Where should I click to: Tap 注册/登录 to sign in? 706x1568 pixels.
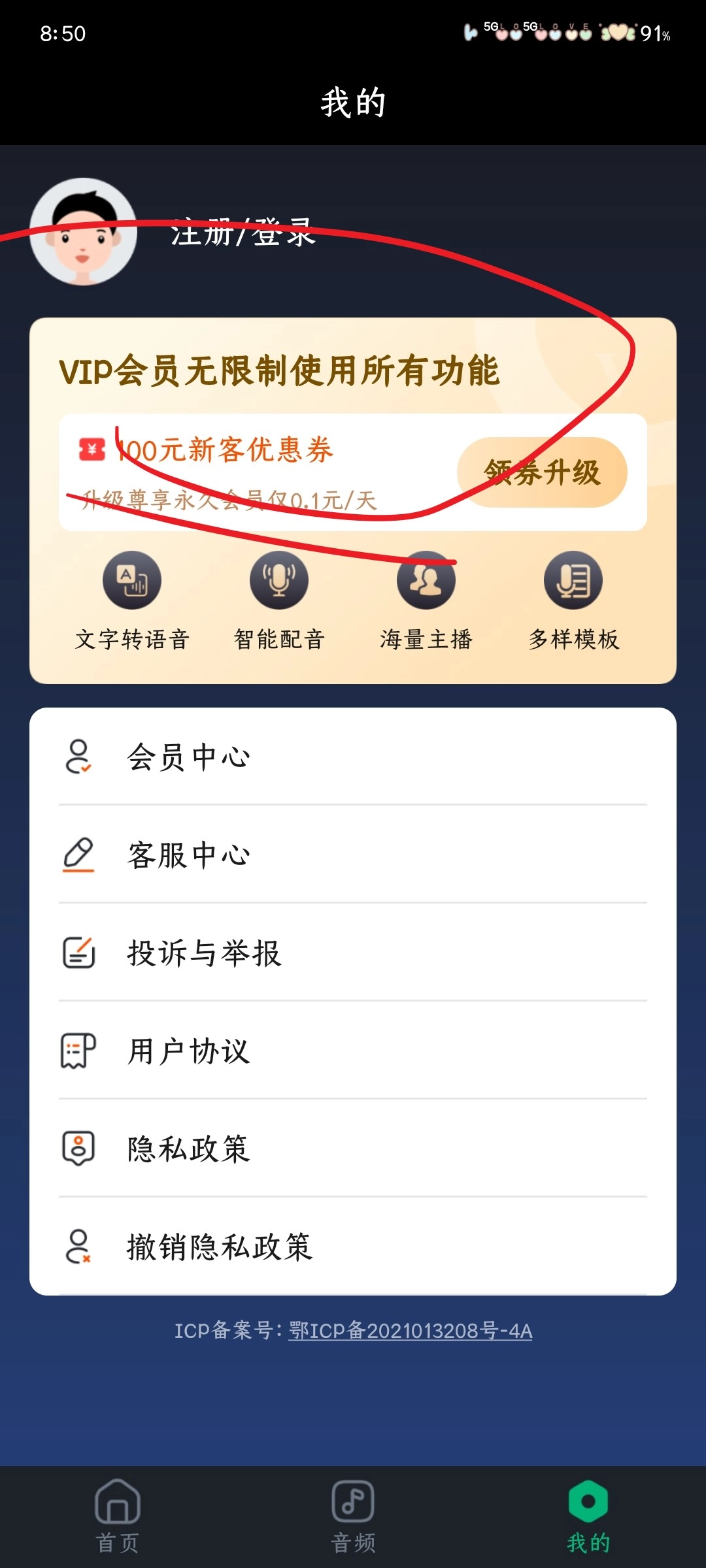(x=243, y=233)
